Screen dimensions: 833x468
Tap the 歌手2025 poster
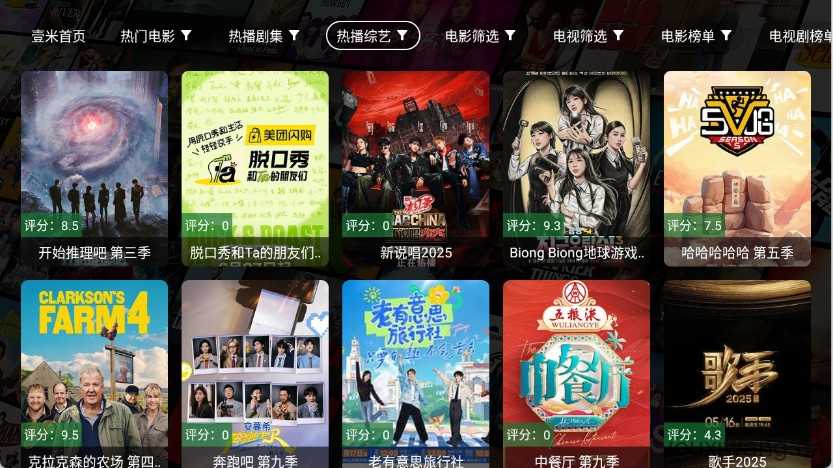pyautogui.click(x=738, y=370)
